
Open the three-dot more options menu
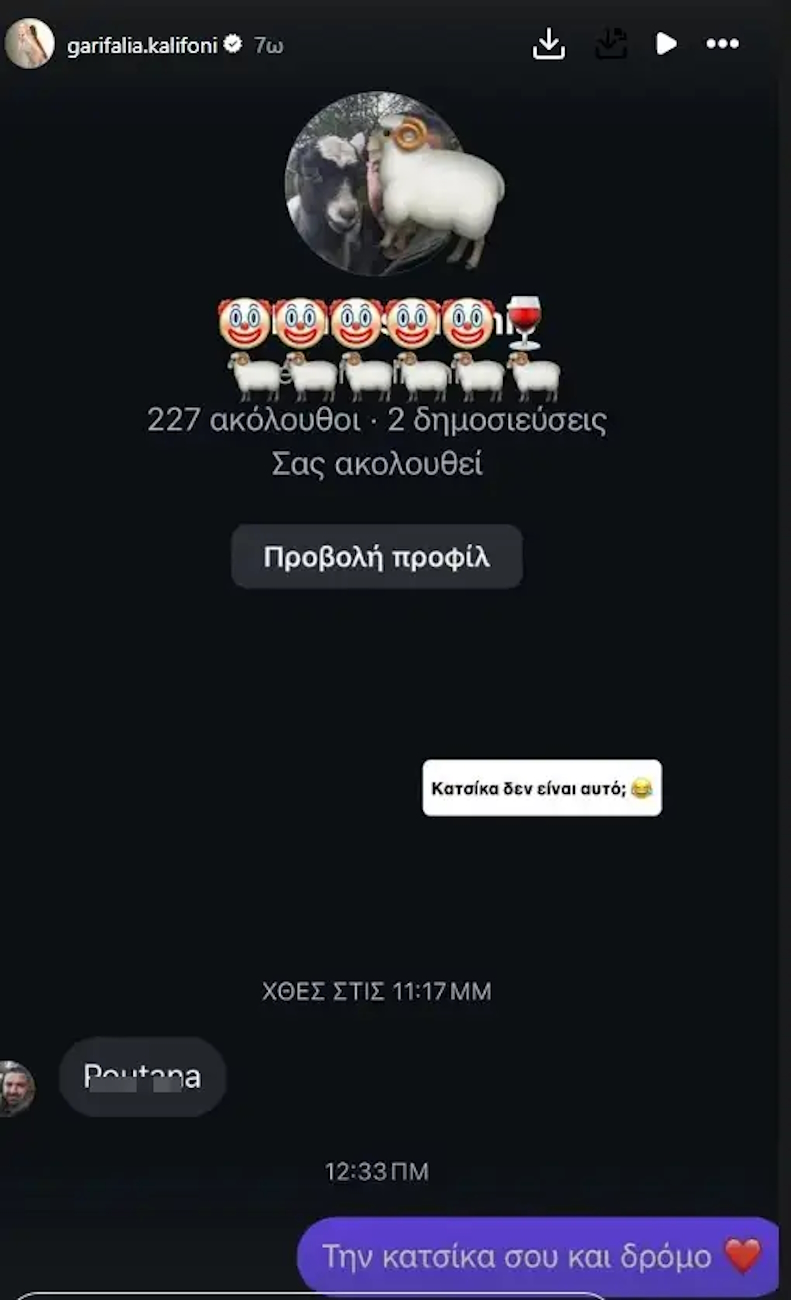[723, 44]
